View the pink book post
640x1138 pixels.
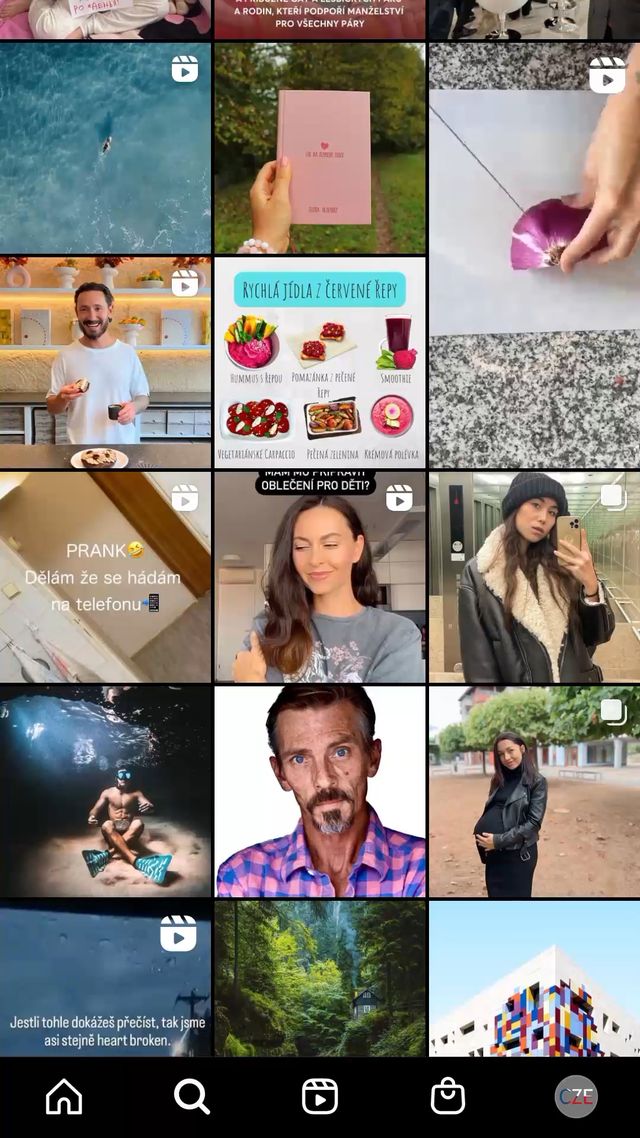click(320, 148)
